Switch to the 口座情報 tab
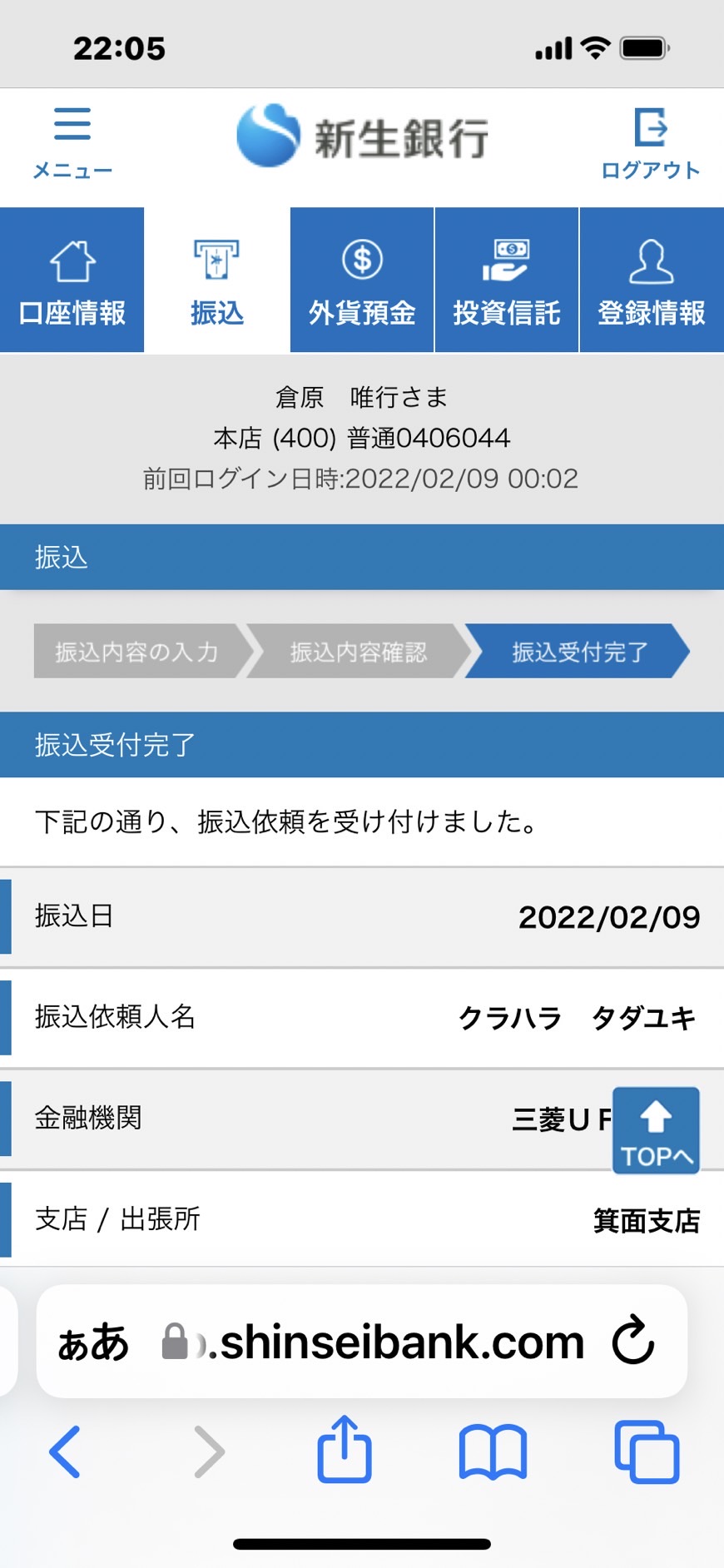 click(72, 280)
